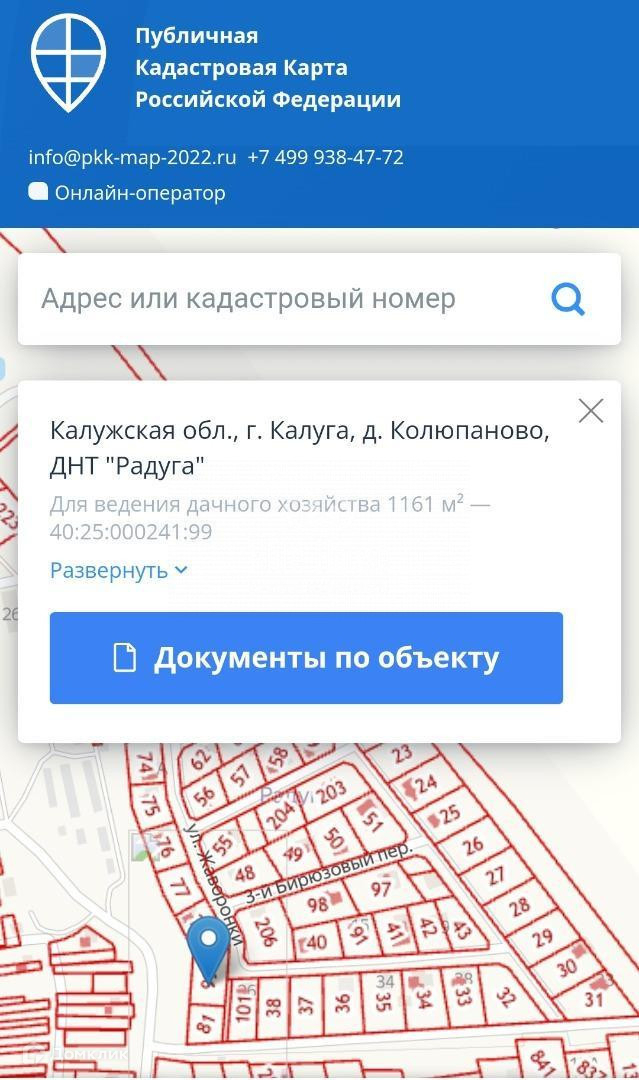Image resolution: width=639 pixels, height=1080 pixels.
Task: Call the +7 499 938-47-72 number
Action: tap(325, 157)
